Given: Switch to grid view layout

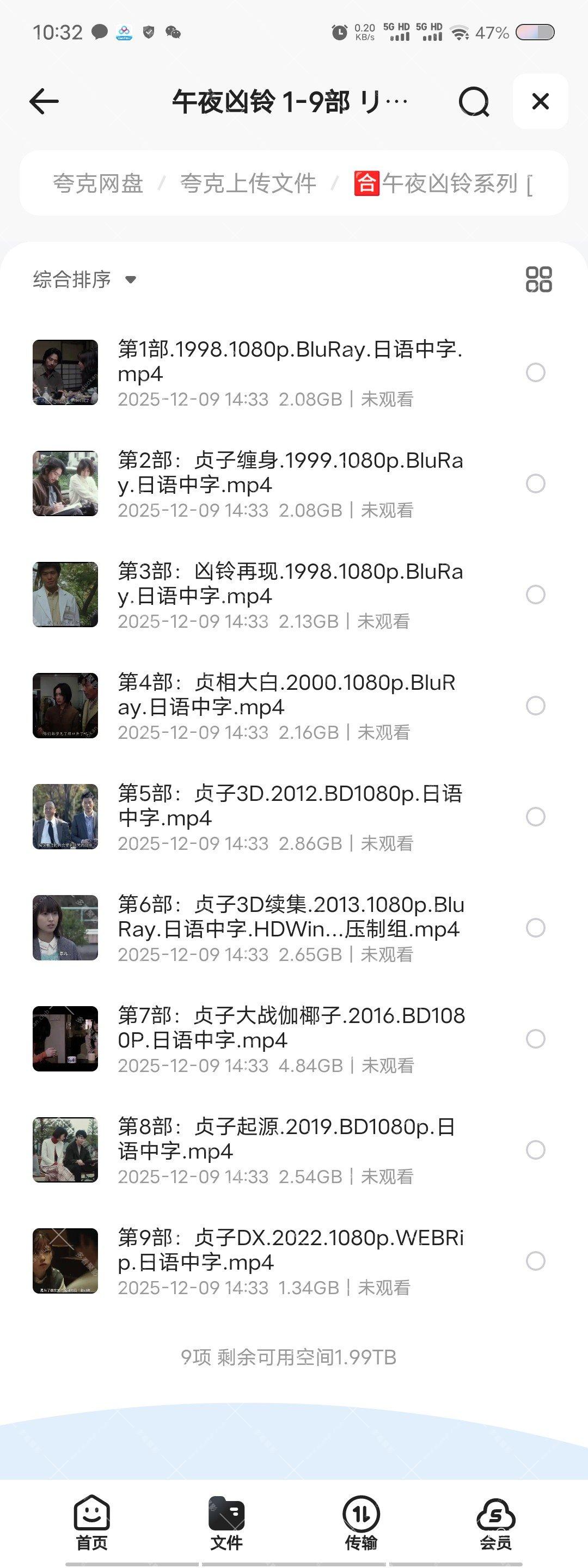Looking at the screenshot, I should point(538,279).
